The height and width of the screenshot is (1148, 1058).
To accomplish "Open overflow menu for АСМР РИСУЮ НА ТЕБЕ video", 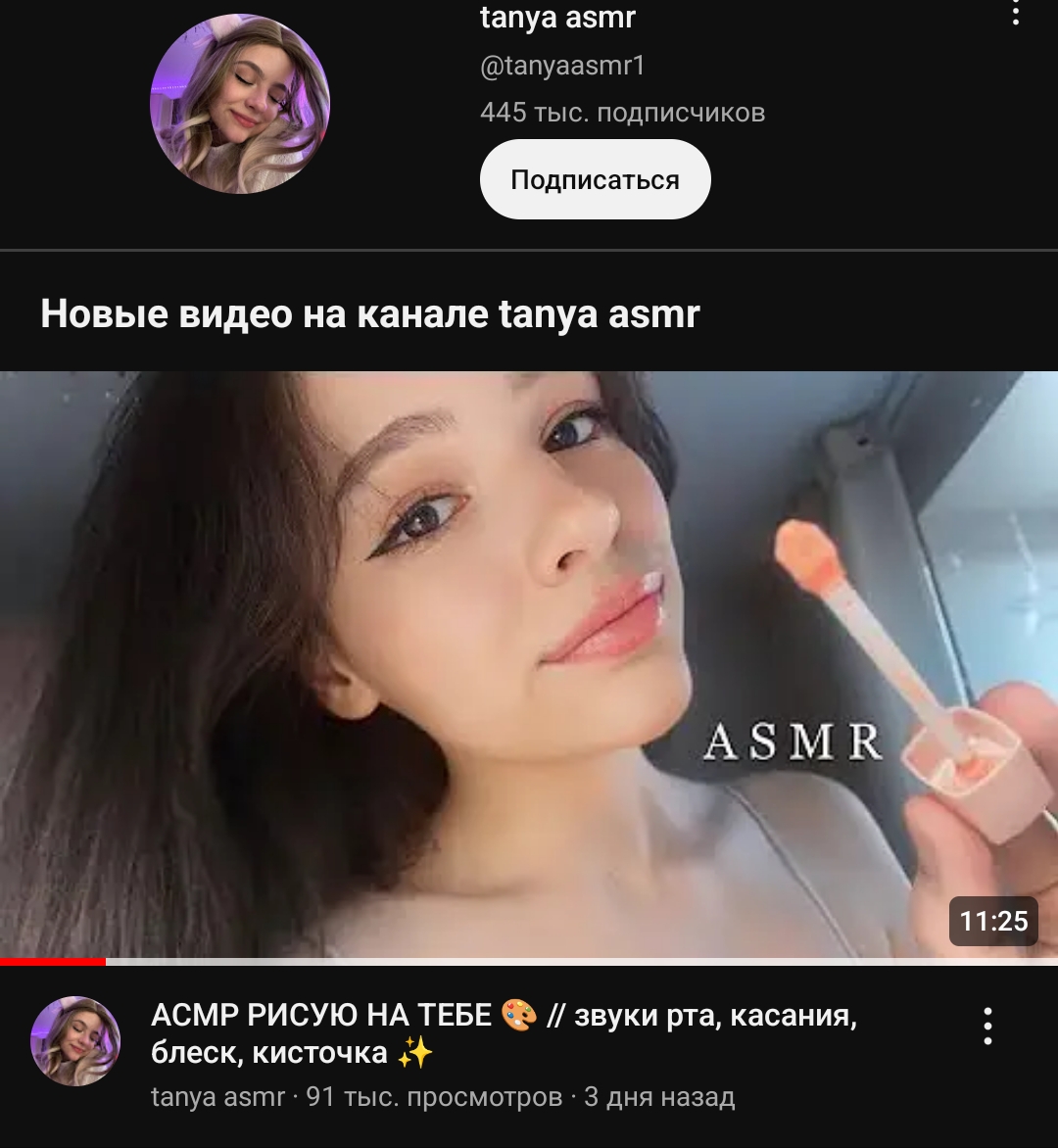I will pyautogui.click(x=987, y=1026).
